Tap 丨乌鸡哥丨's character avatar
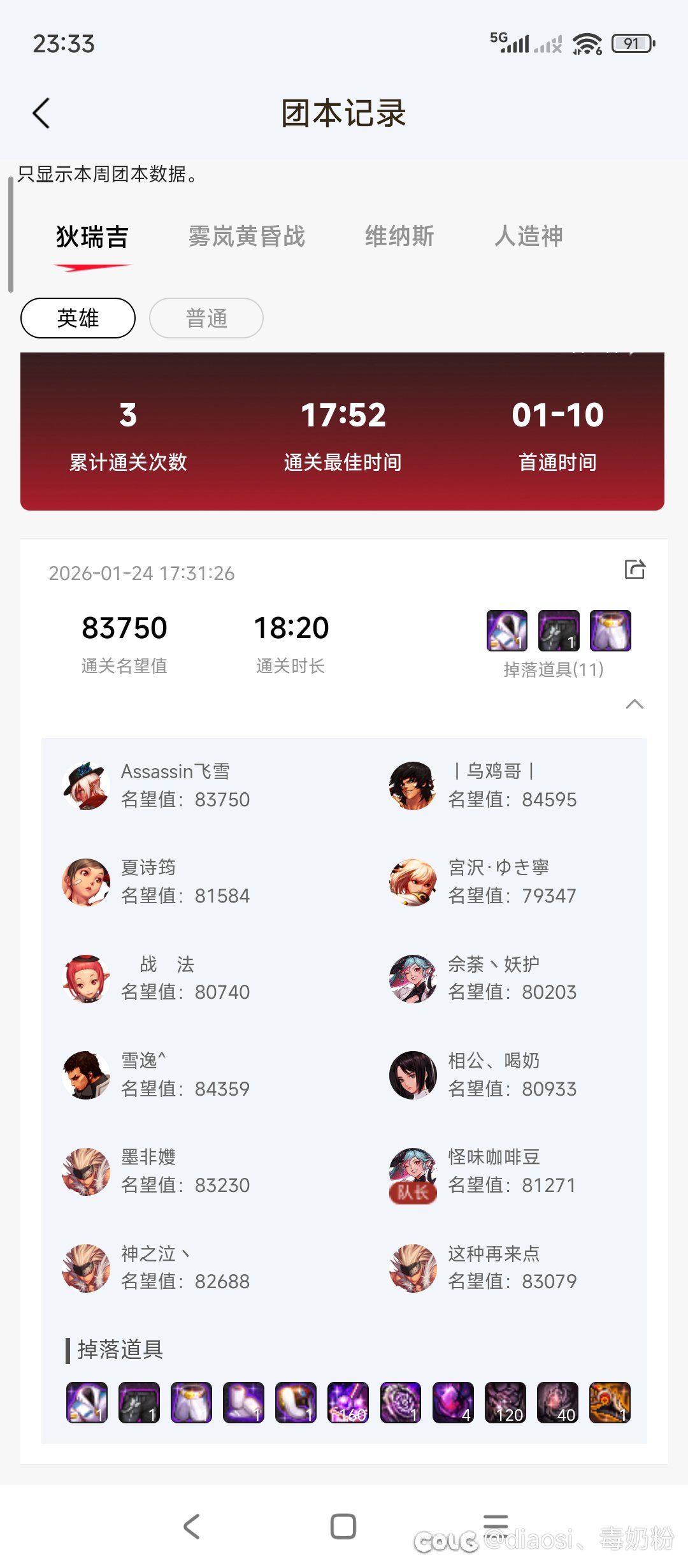 coord(412,787)
